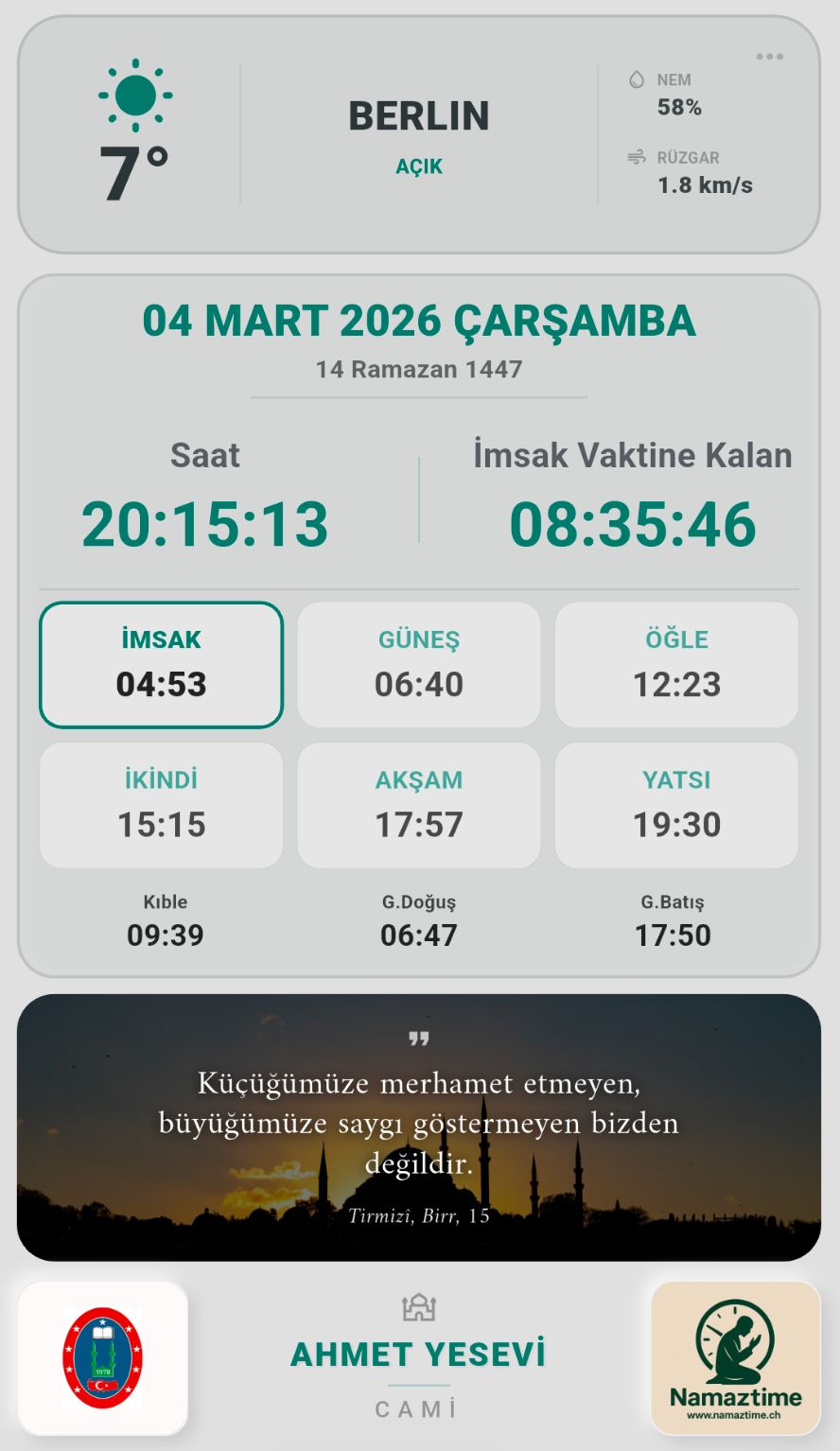Select the AKŞAM prayer time card
This screenshot has width=840, height=1451.
pyautogui.click(x=419, y=804)
